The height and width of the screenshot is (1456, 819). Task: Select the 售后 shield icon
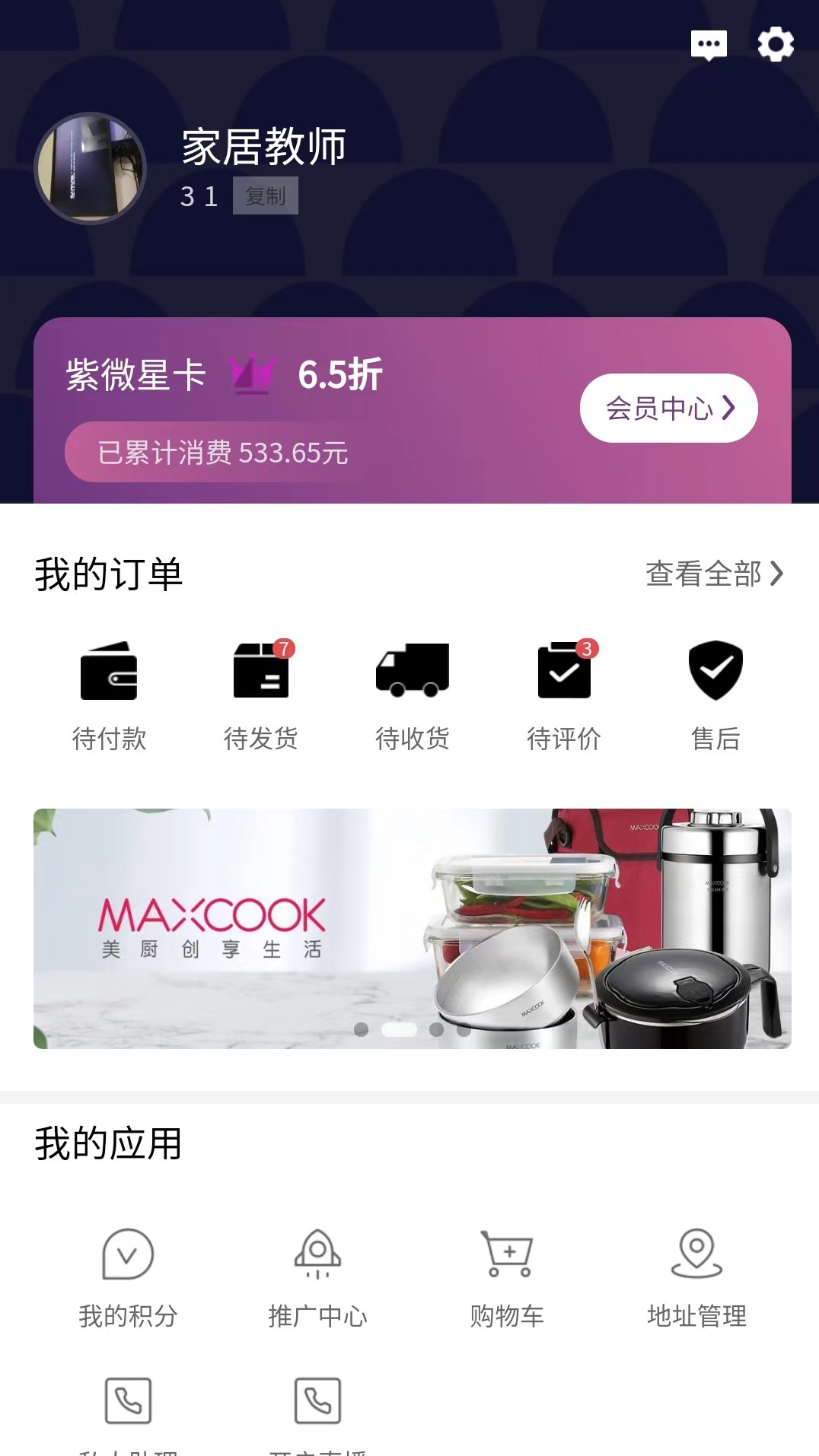click(715, 672)
